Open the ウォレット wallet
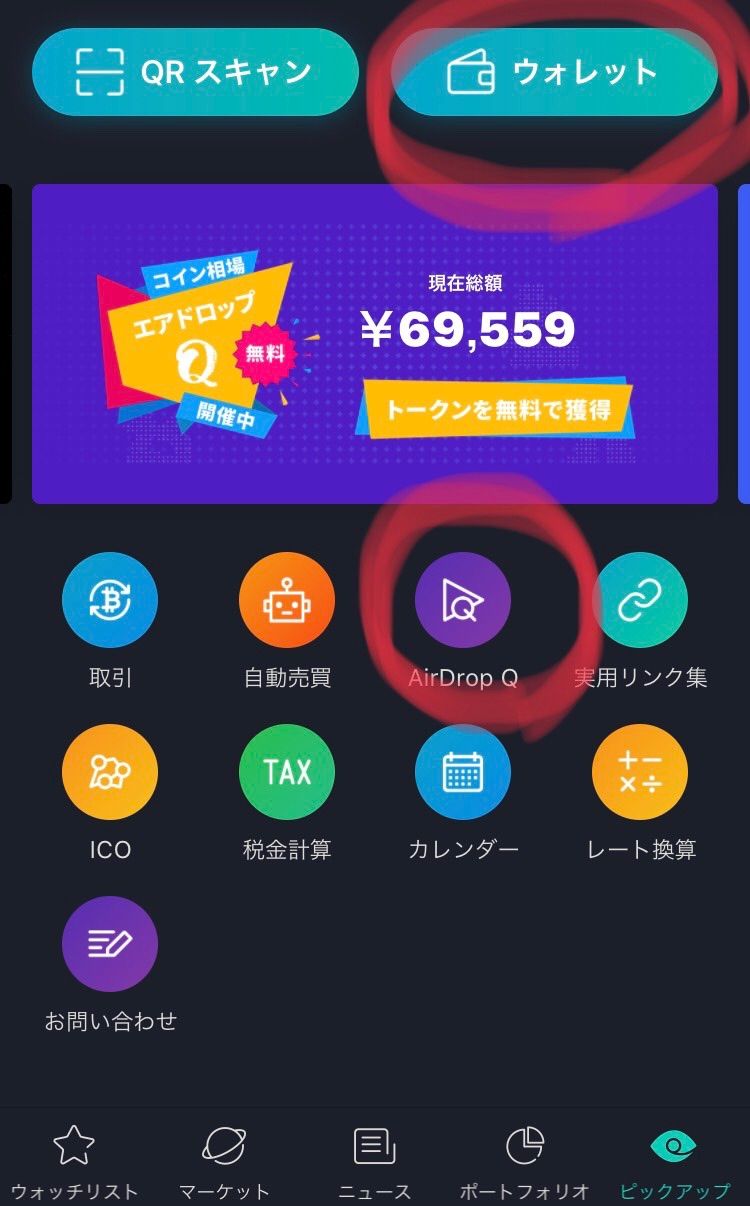This screenshot has width=750, height=1206. pos(554,72)
